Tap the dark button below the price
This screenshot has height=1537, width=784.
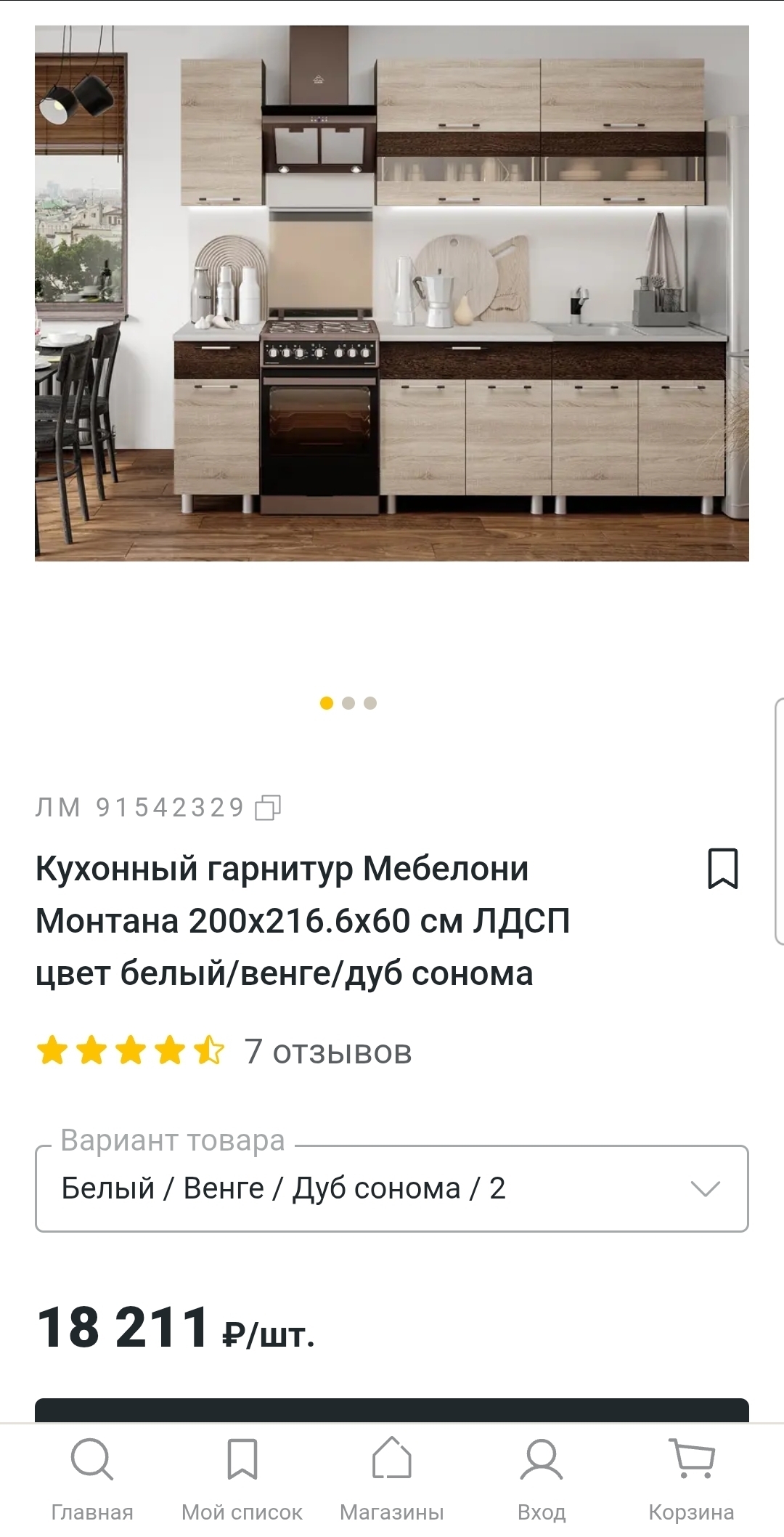click(x=392, y=1410)
